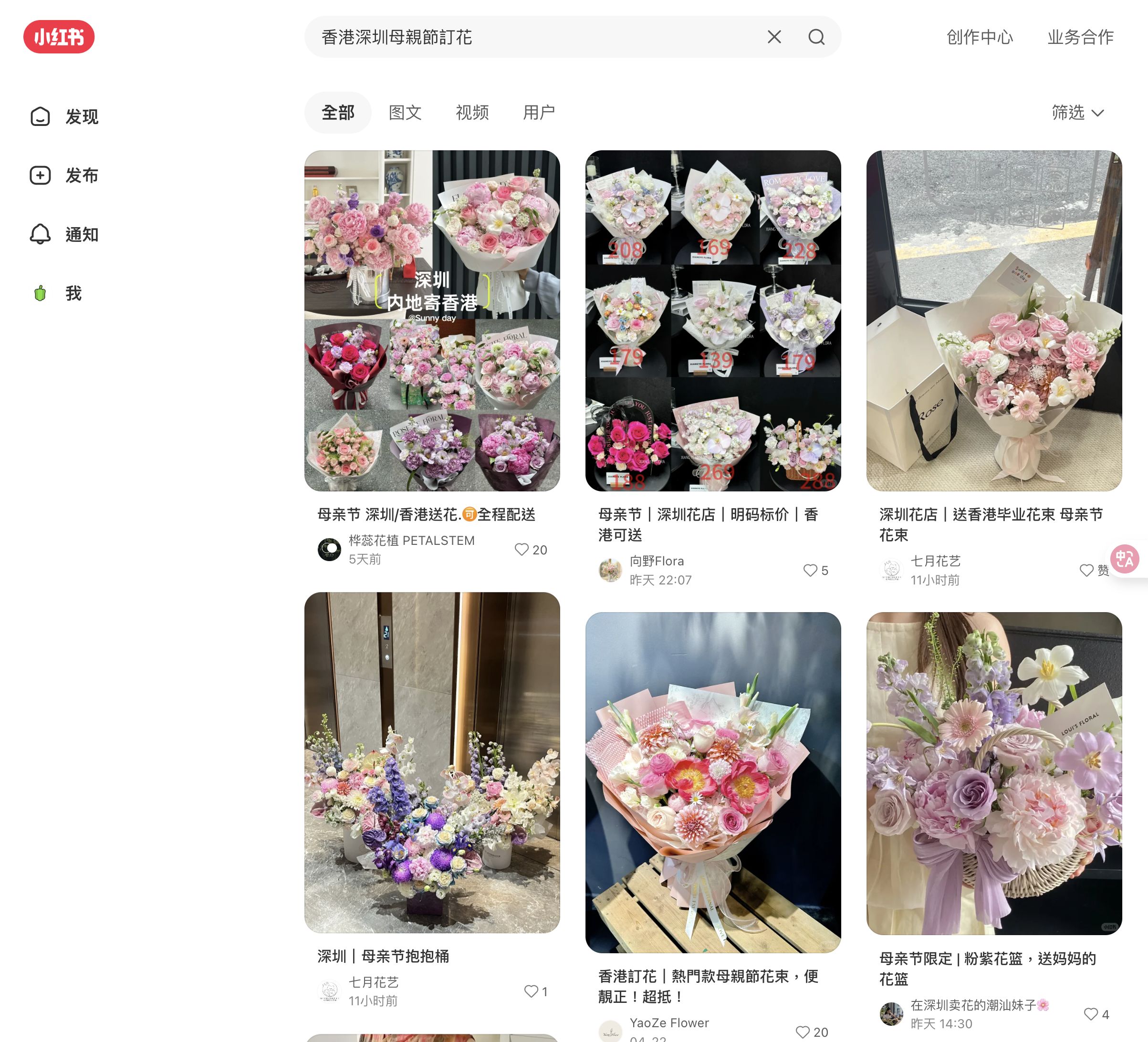Switch to the 视频 tab

(x=472, y=113)
